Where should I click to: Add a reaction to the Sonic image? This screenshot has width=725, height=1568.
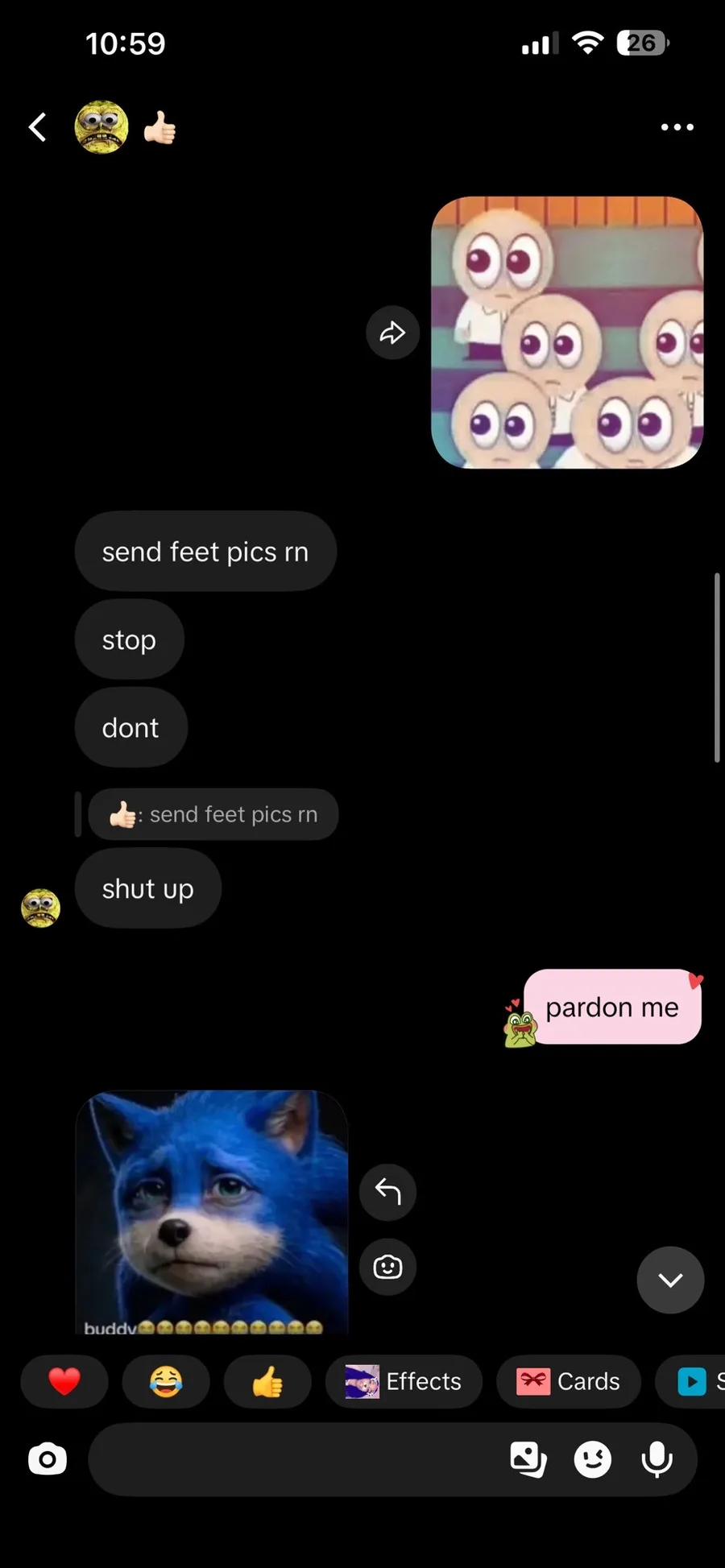click(x=387, y=1267)
